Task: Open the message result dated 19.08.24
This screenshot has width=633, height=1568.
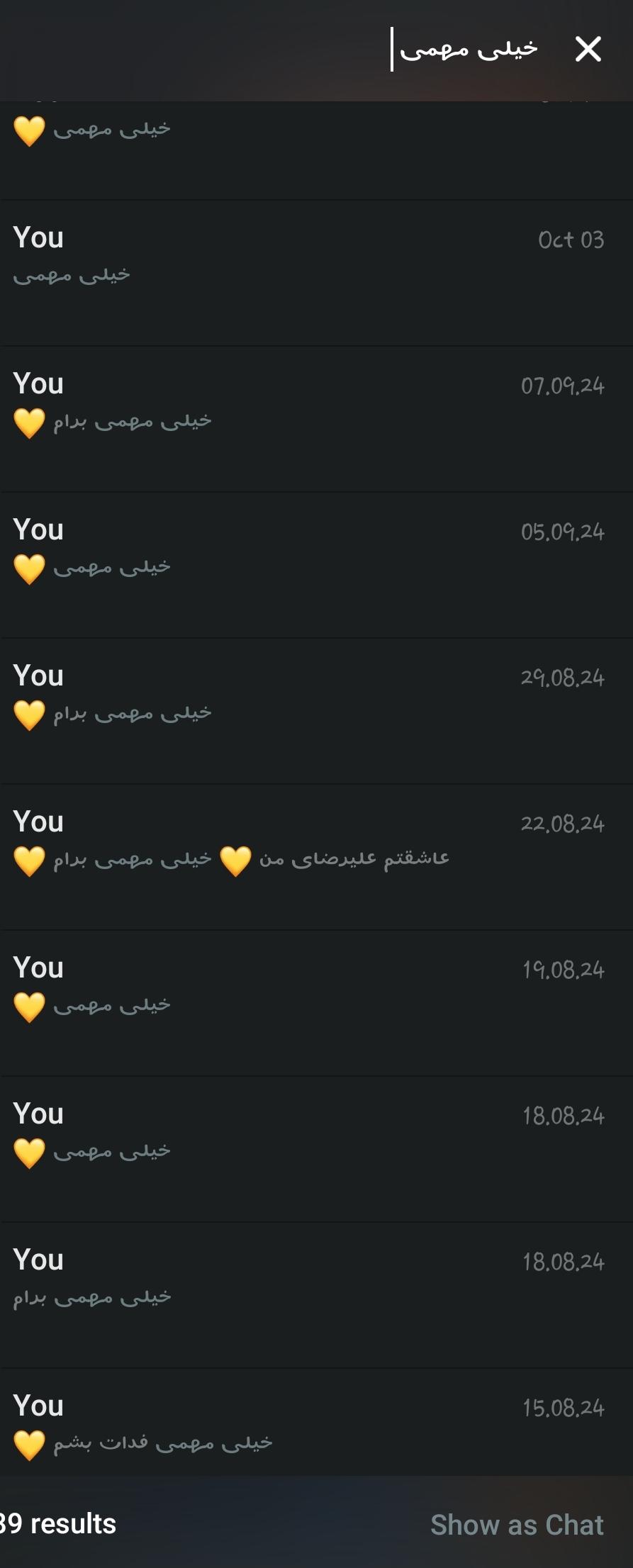Action: click(x=316, y=1003)
